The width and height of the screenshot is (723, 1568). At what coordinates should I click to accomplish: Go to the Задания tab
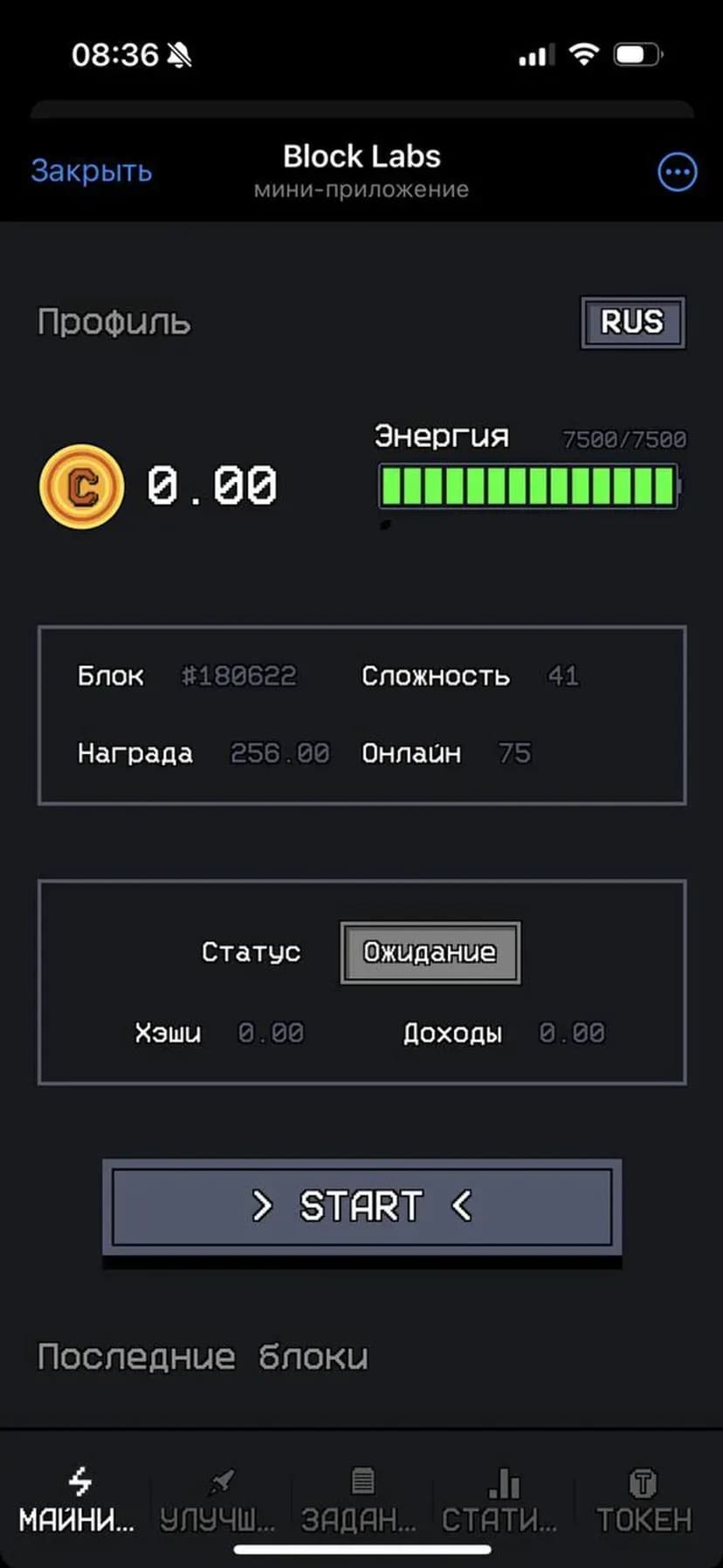pyautogui.click(x=360, y=1501)
